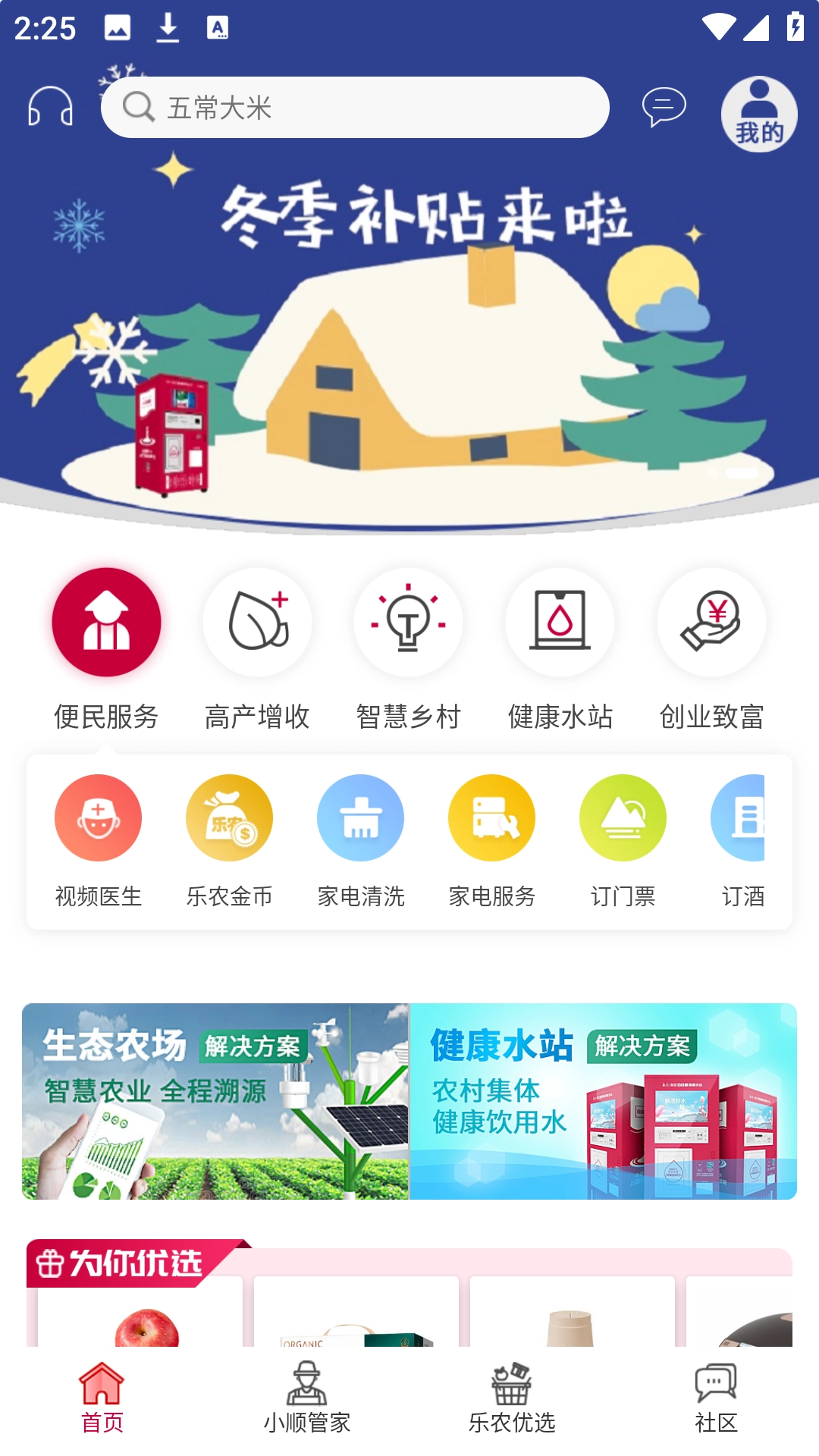Open the message chat icon beside search
The width and height of the screenshot is (819, 1456).
(x=662, y=107)
